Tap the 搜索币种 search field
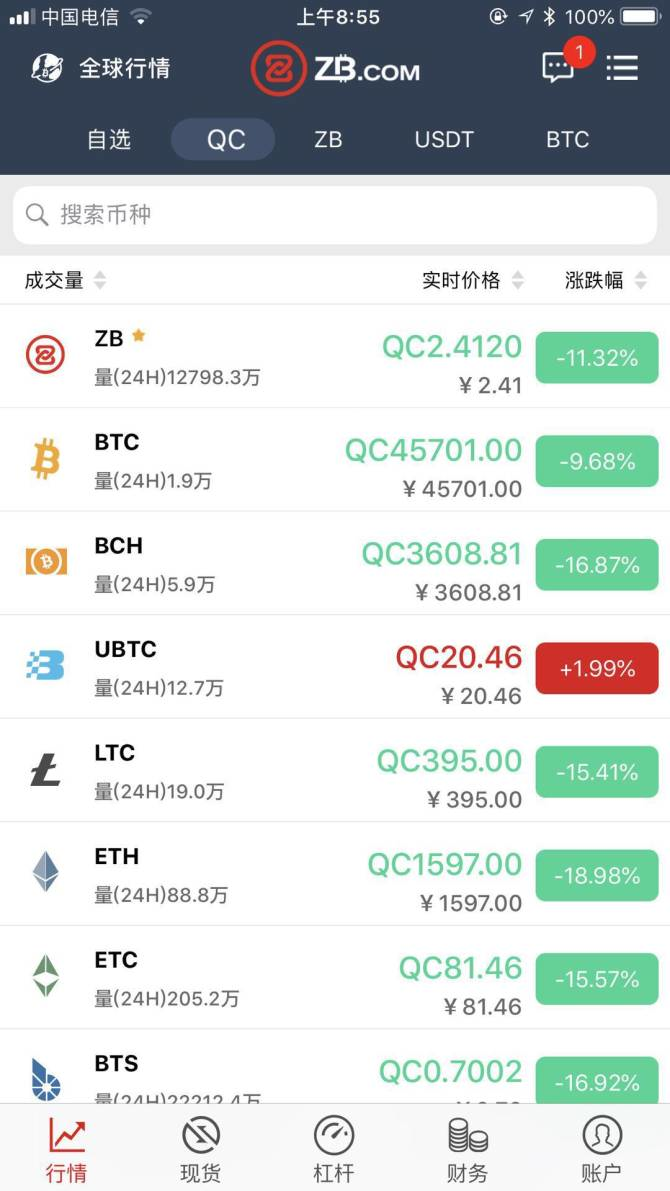Image resolution: width=670 pixels, height=1191 pixels. point(335,215)
